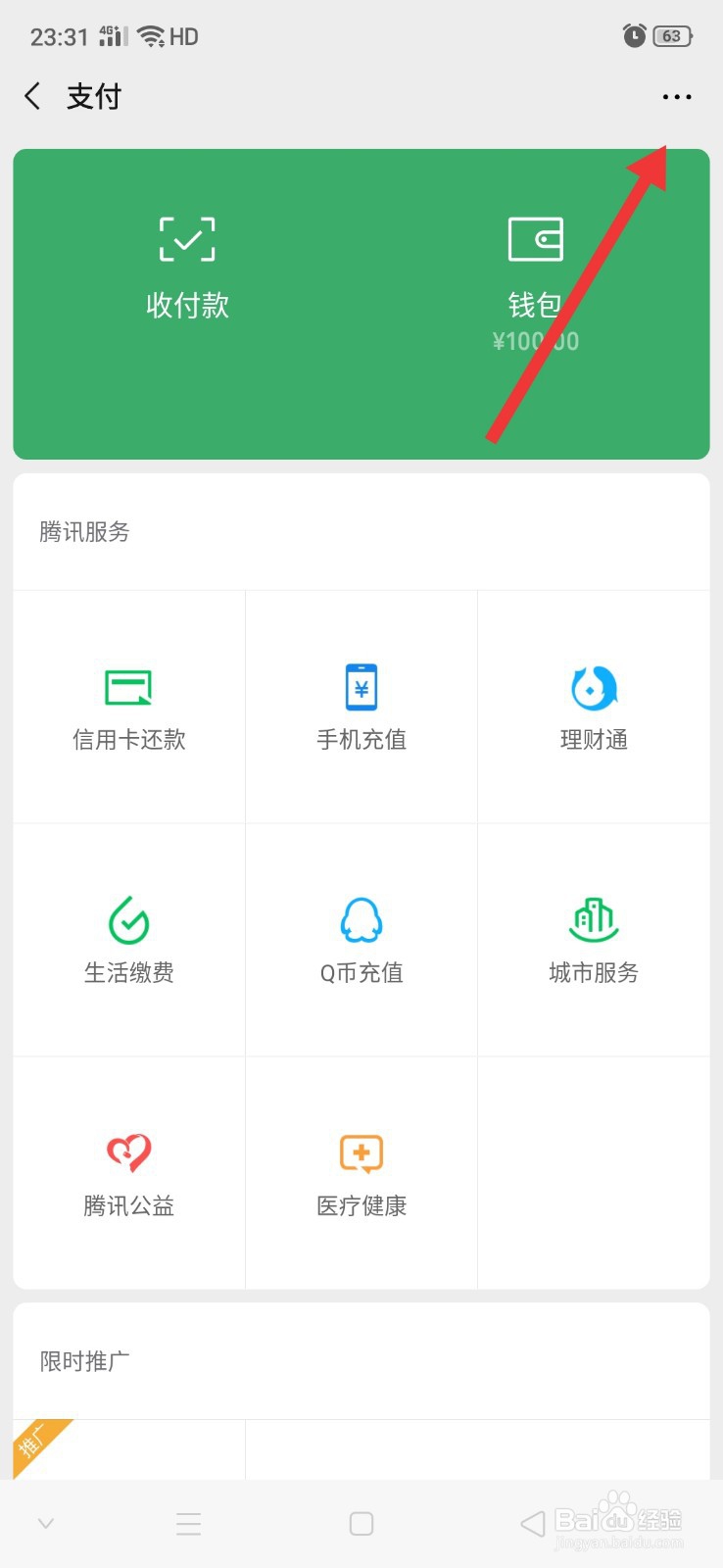Select 腾讯公益 Tencent charity

coord(128,1172)
